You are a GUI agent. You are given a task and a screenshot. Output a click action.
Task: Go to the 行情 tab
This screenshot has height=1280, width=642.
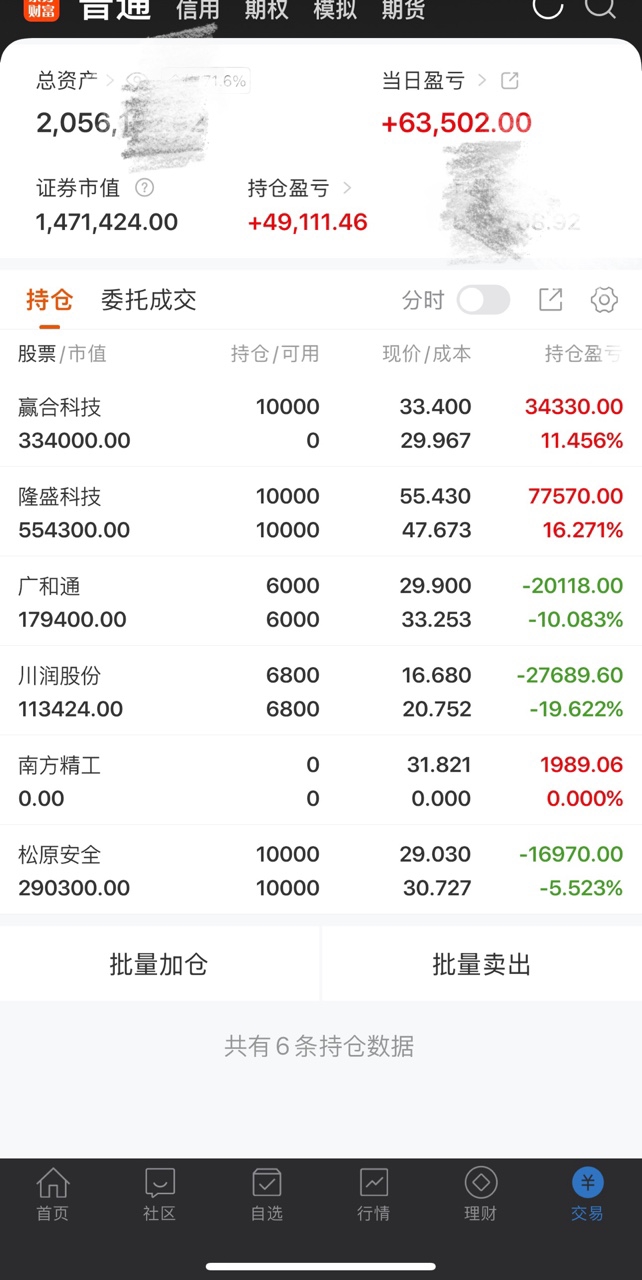(x=374, y=1195)
